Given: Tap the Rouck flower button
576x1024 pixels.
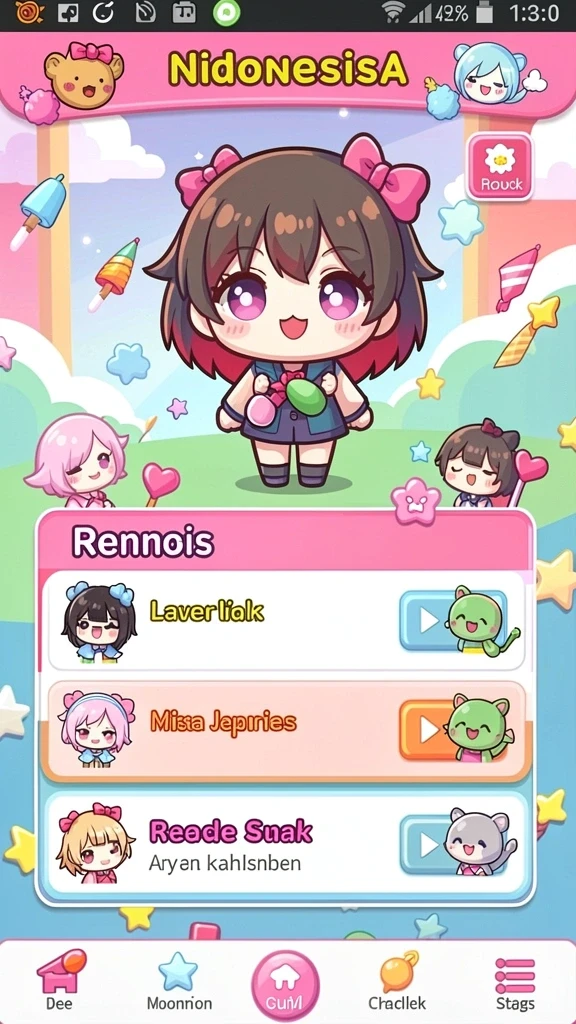Looking at the screenshot, I should click(x=500, y=167).
